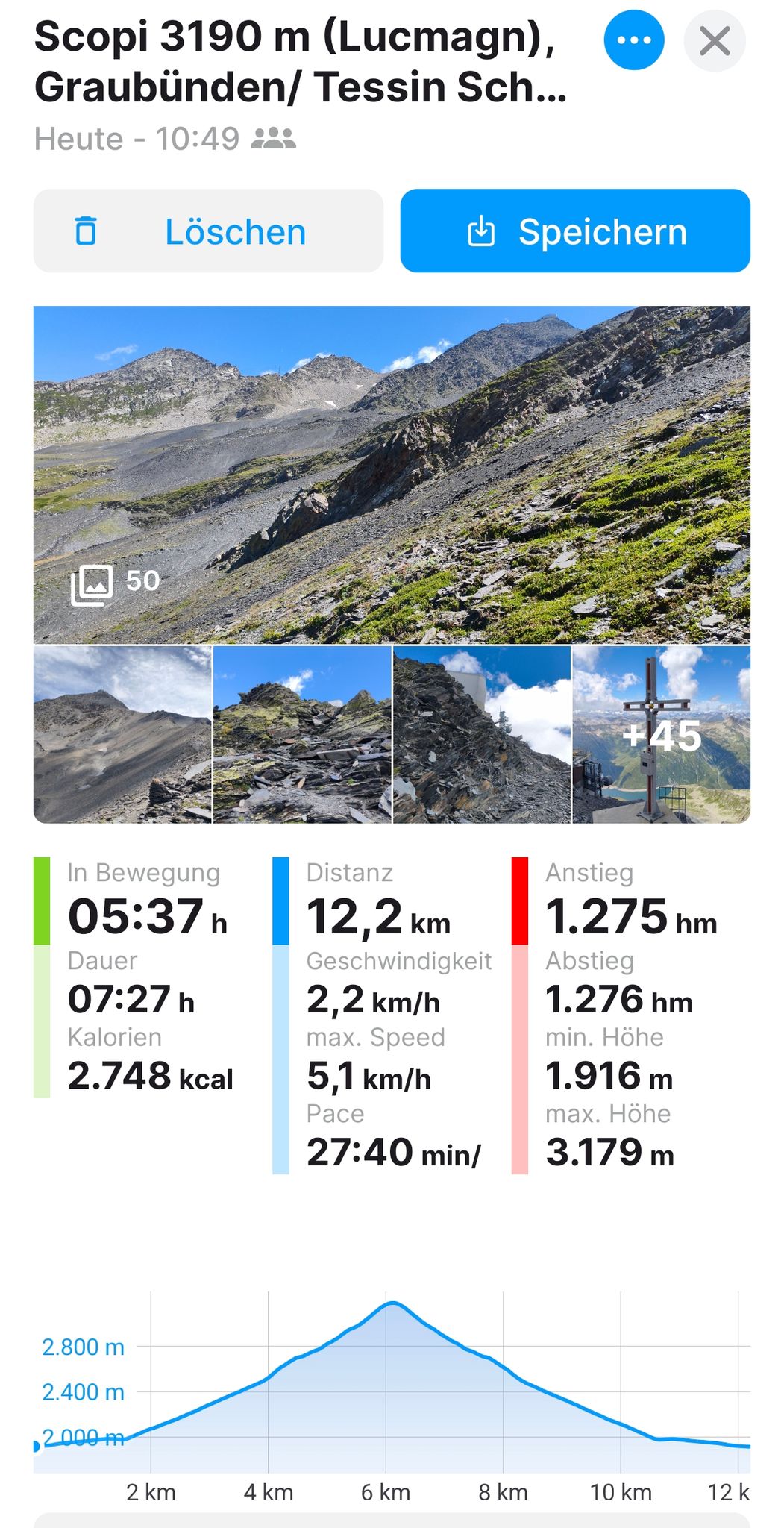The image size is (784, 1528).
Task: Close the tour details screen
Action: click(x=715, y=40)
